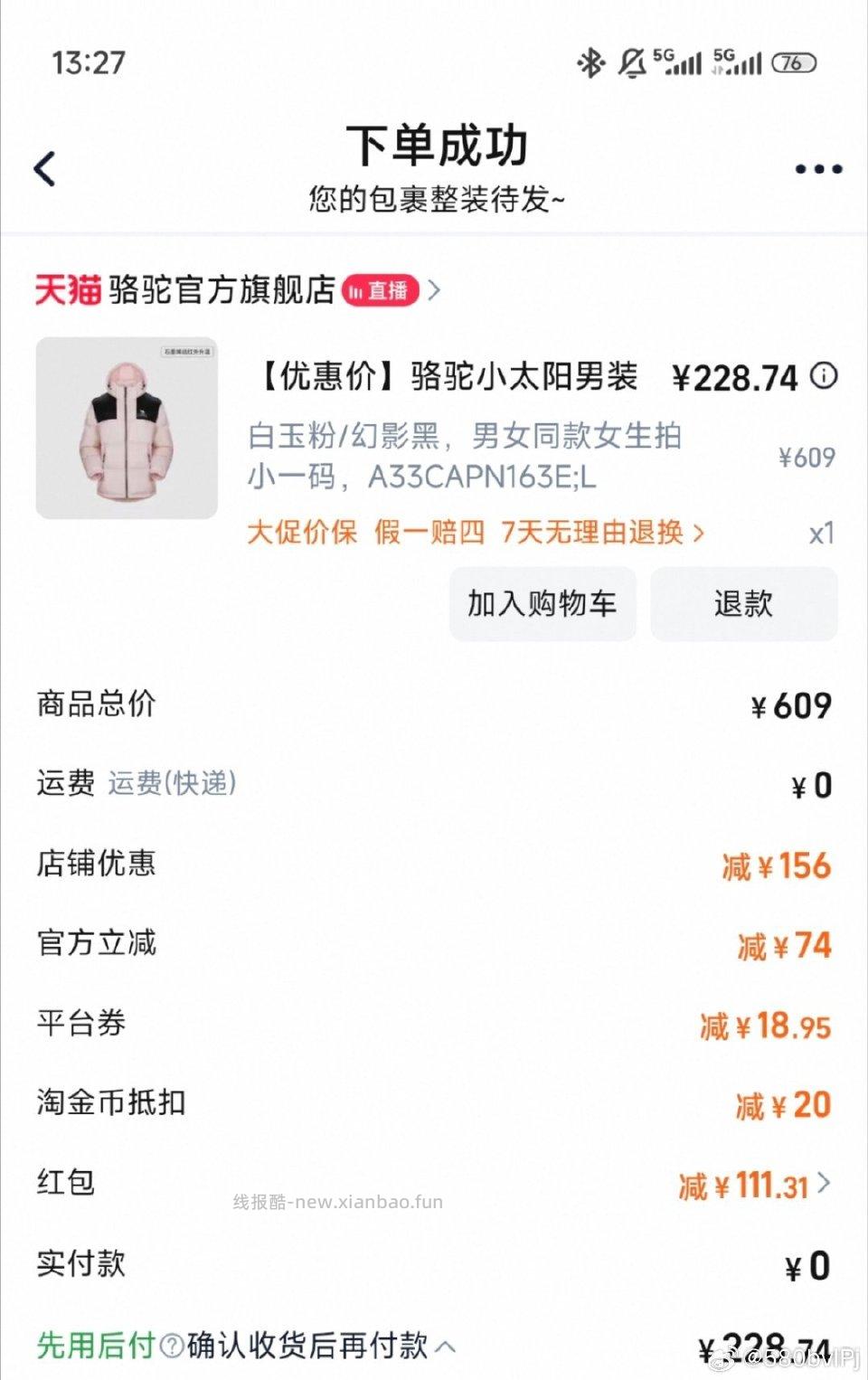The image size is (868, 1380).
Task: Click the notification mute icon in status bar
Action: (x=633, y=62)
